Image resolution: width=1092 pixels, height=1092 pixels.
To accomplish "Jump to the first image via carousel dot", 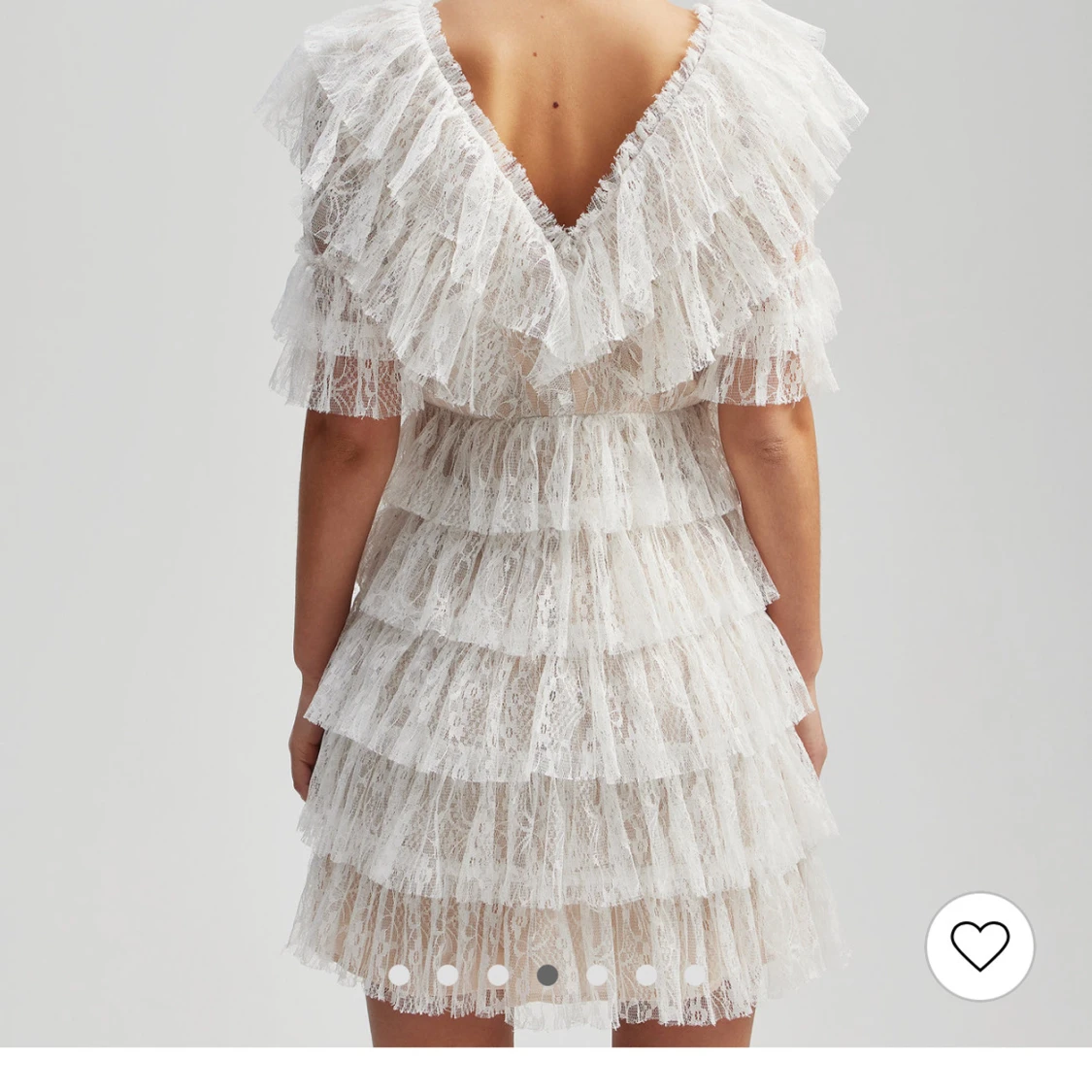I will pos(398,975).
